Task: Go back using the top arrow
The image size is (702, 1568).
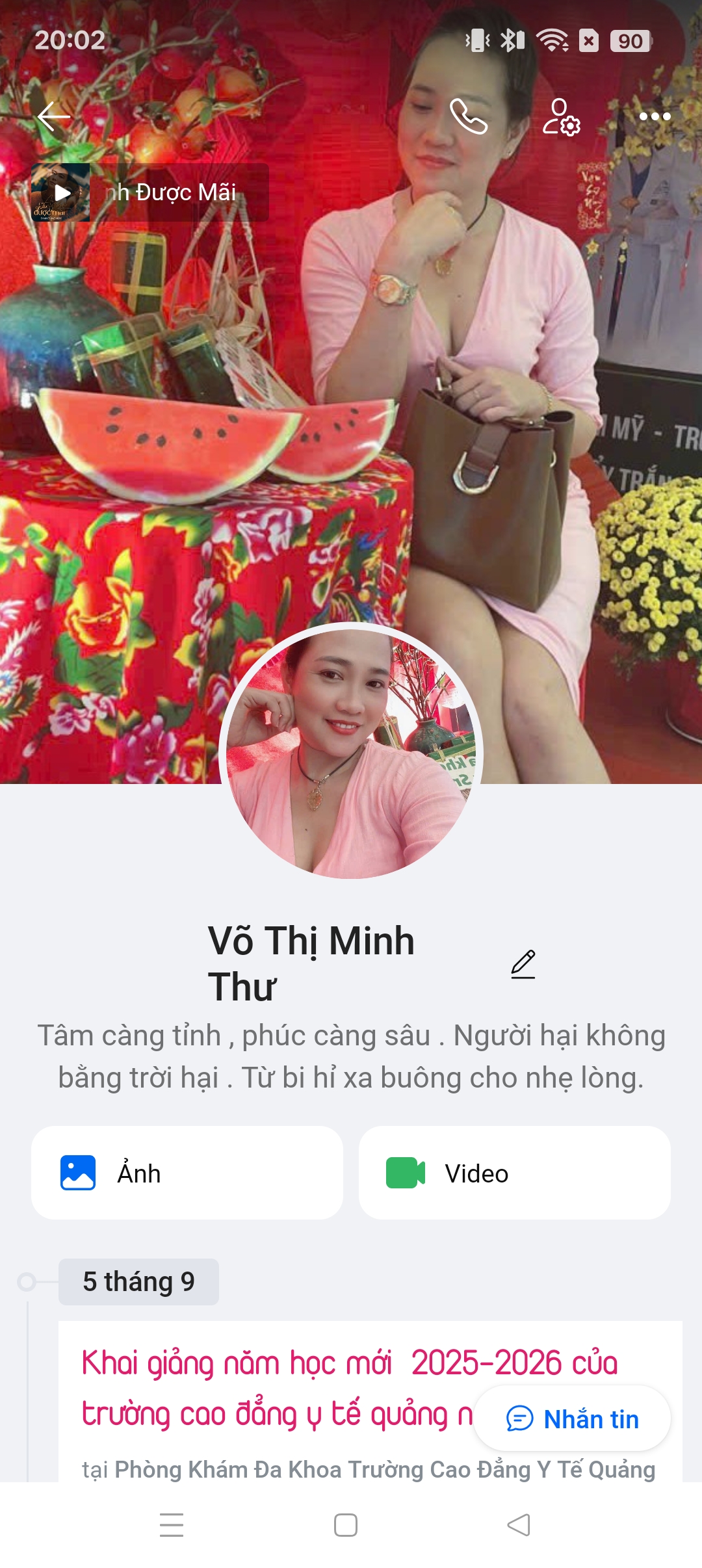Action: 54,117
